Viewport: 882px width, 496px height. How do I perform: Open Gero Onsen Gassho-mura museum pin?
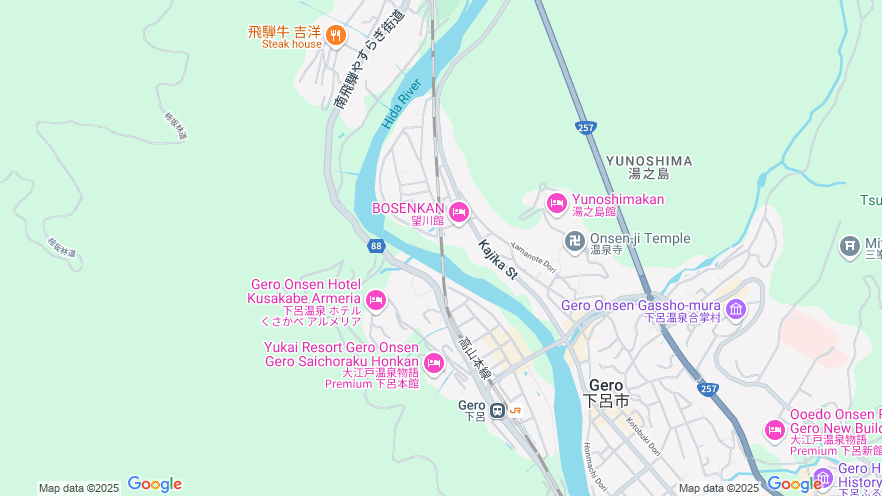point(736,309)
